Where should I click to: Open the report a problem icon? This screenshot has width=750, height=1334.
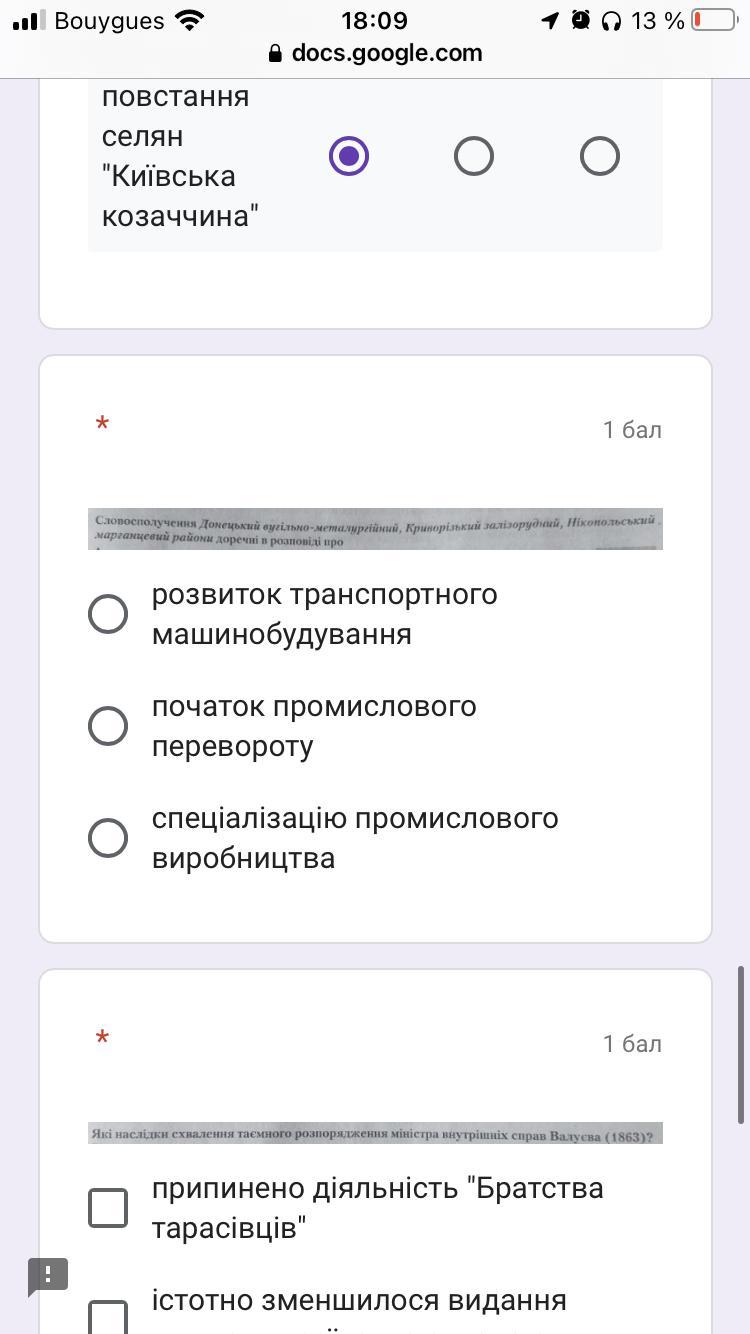point(47,1275)
